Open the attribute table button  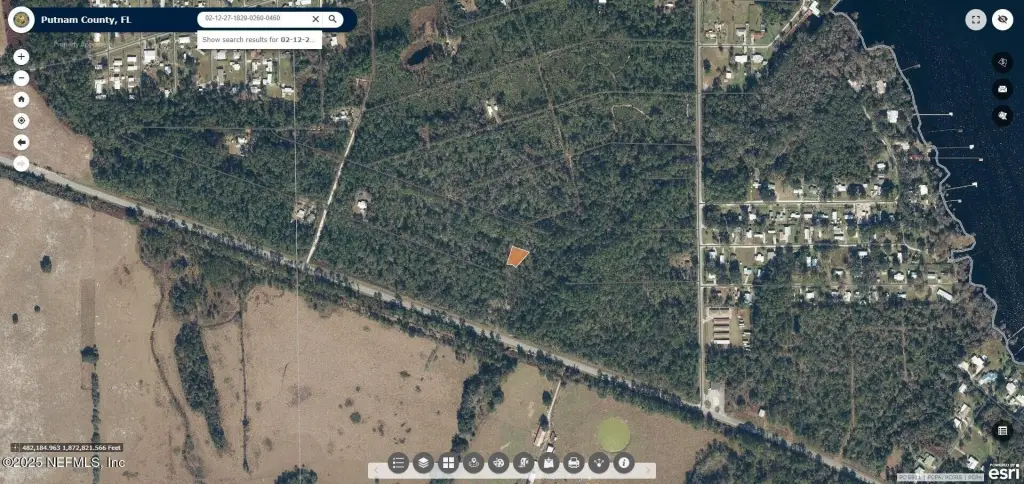point(1002,430)
